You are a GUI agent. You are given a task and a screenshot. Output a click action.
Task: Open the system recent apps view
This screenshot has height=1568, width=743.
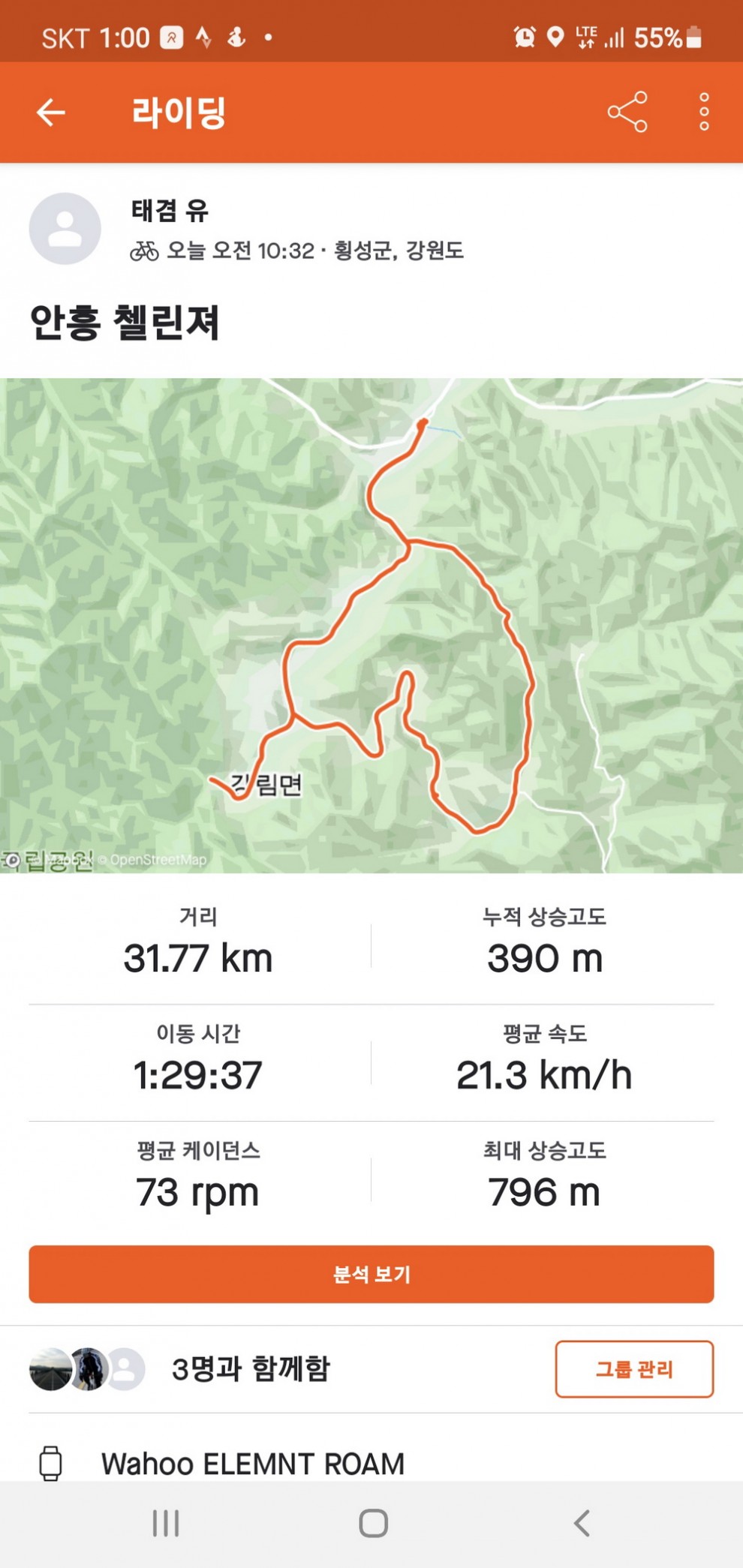pyautogui.click(x=166, y=1524)
